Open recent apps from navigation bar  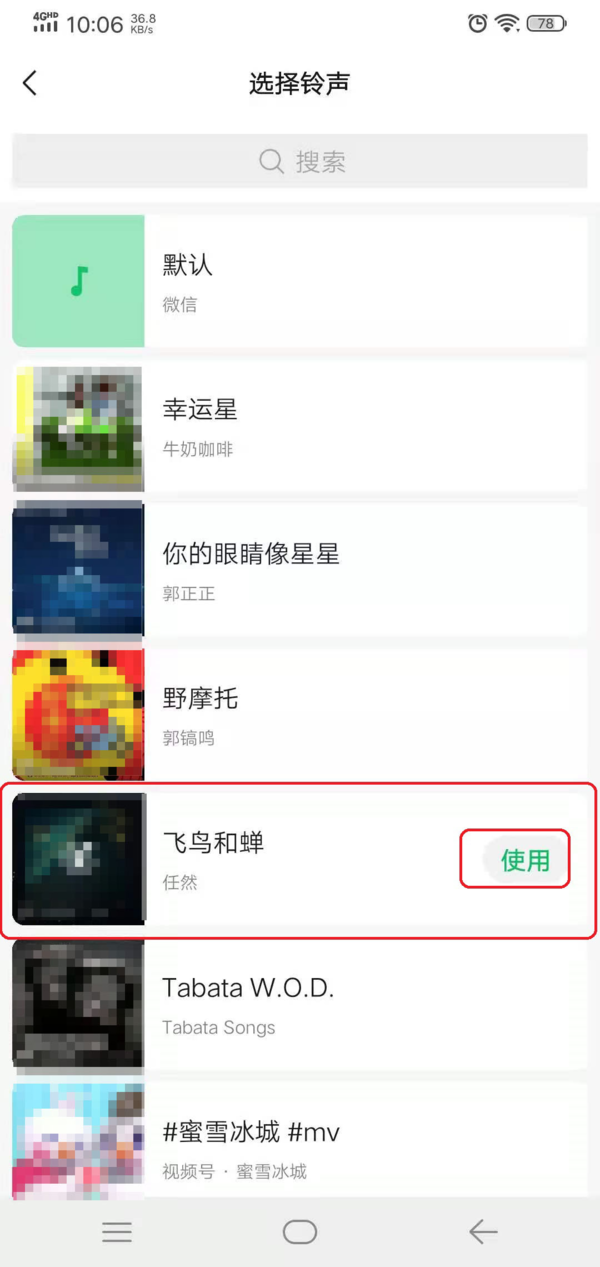(117, 1232)
